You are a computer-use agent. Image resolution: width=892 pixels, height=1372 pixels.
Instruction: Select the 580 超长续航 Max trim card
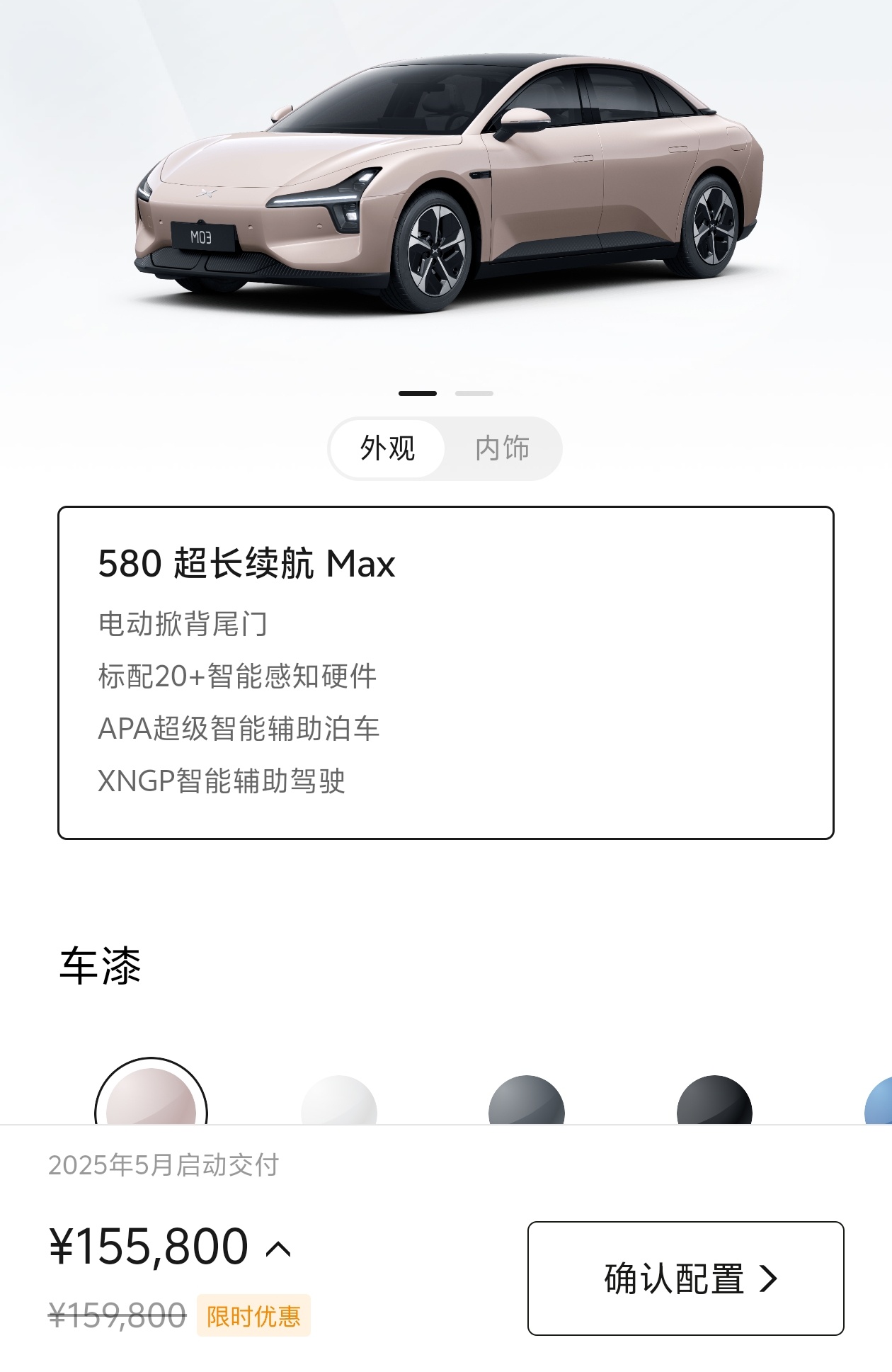point(445,672)
